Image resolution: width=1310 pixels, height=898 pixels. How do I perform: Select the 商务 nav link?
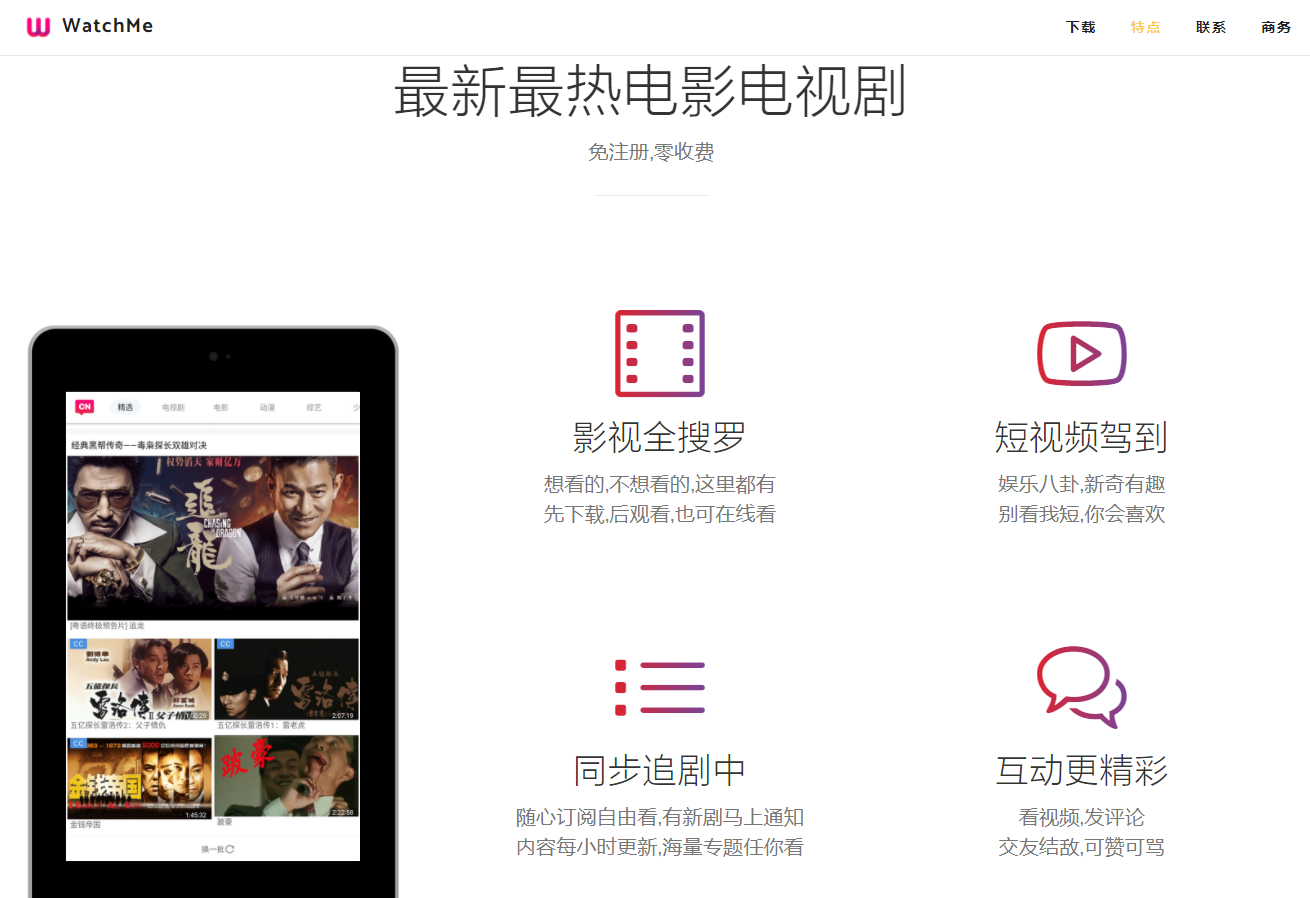[x=1275, y=27]
